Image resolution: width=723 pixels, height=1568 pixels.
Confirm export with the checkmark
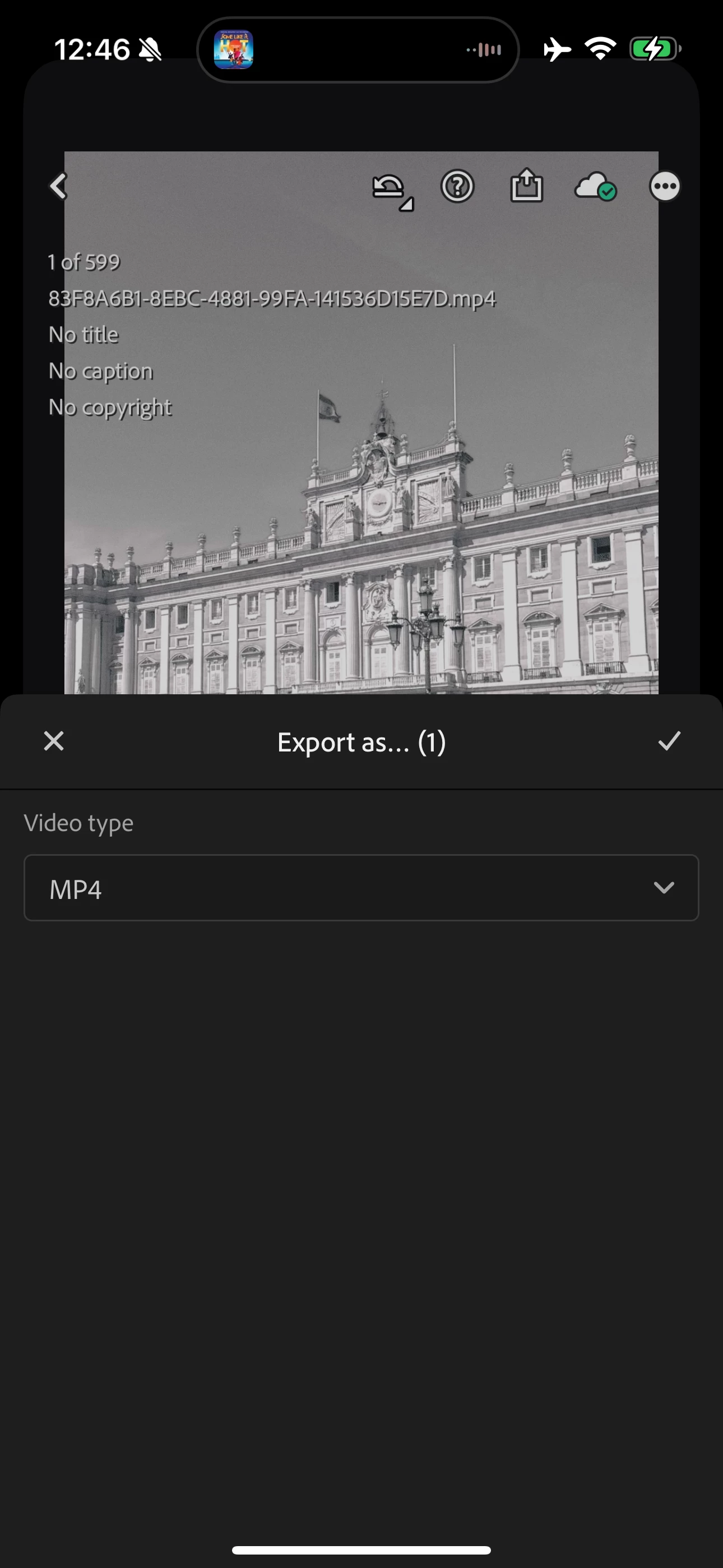pyautogui.click(x=669, y=741)
